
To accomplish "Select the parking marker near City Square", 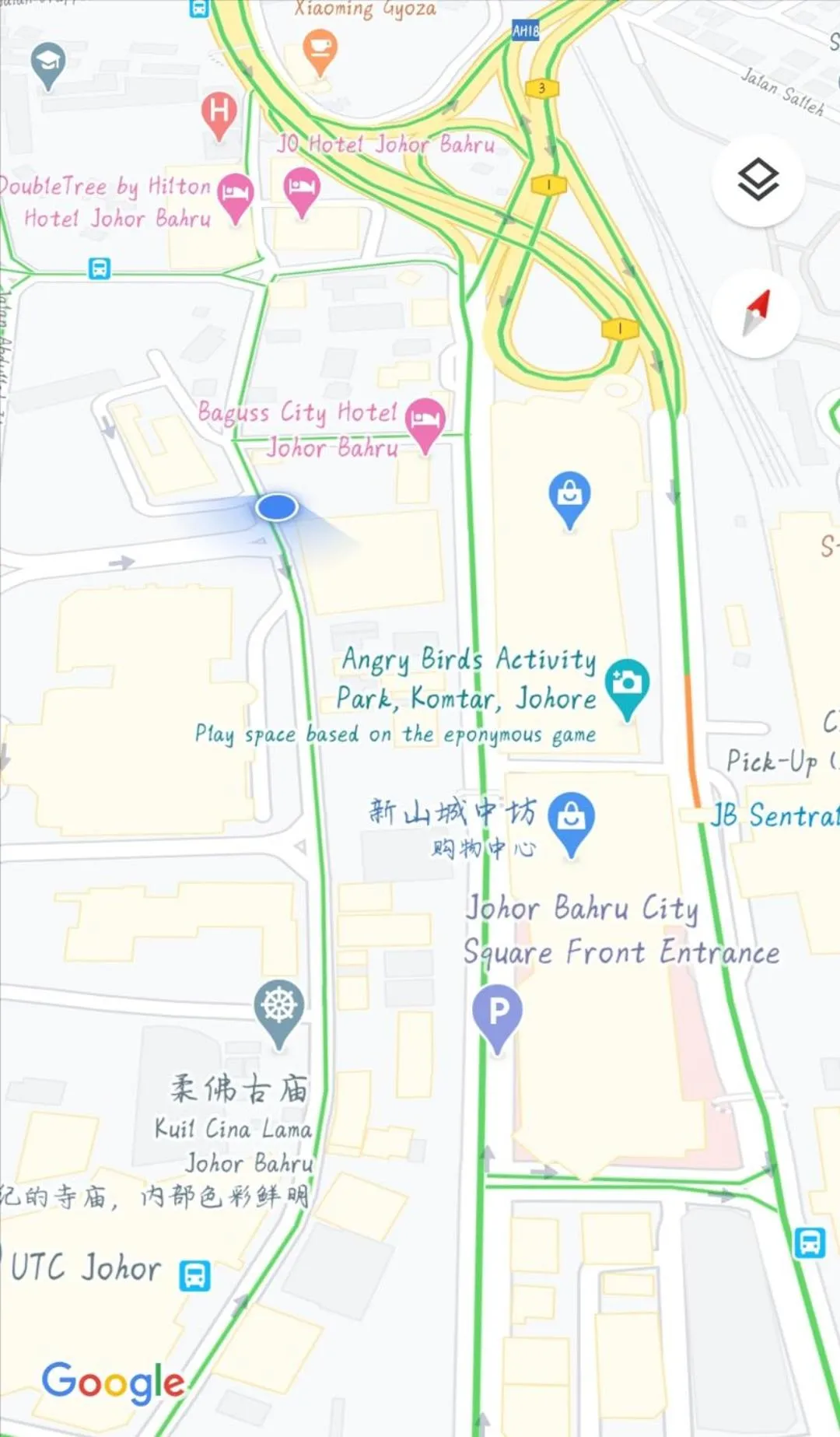I will point(498,1014).
